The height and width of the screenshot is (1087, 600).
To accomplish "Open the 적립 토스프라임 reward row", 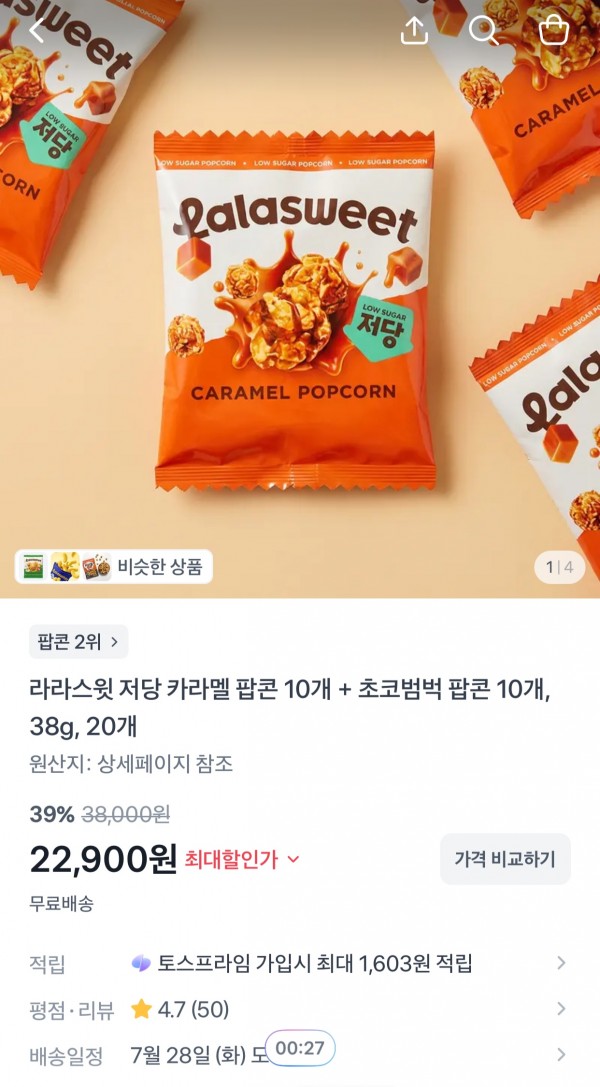I will pyautogui.click(x=300, y=963).
